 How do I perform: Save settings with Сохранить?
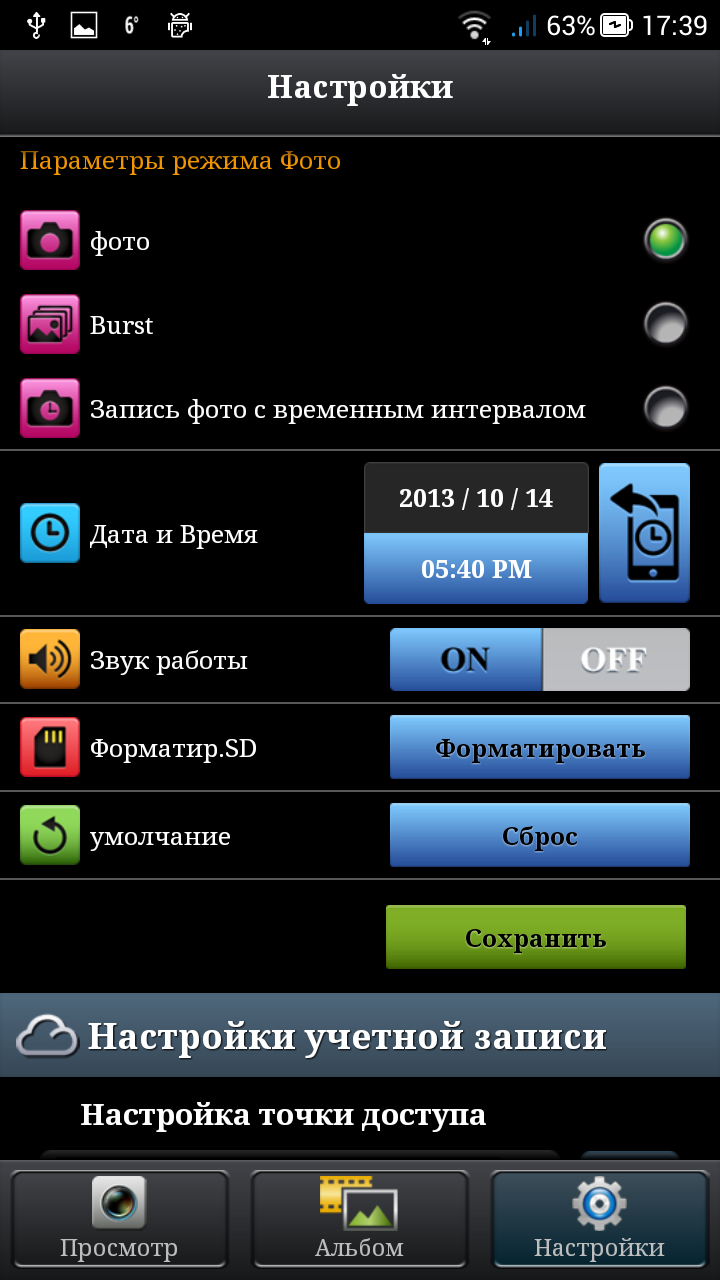[x=536, y=937]
